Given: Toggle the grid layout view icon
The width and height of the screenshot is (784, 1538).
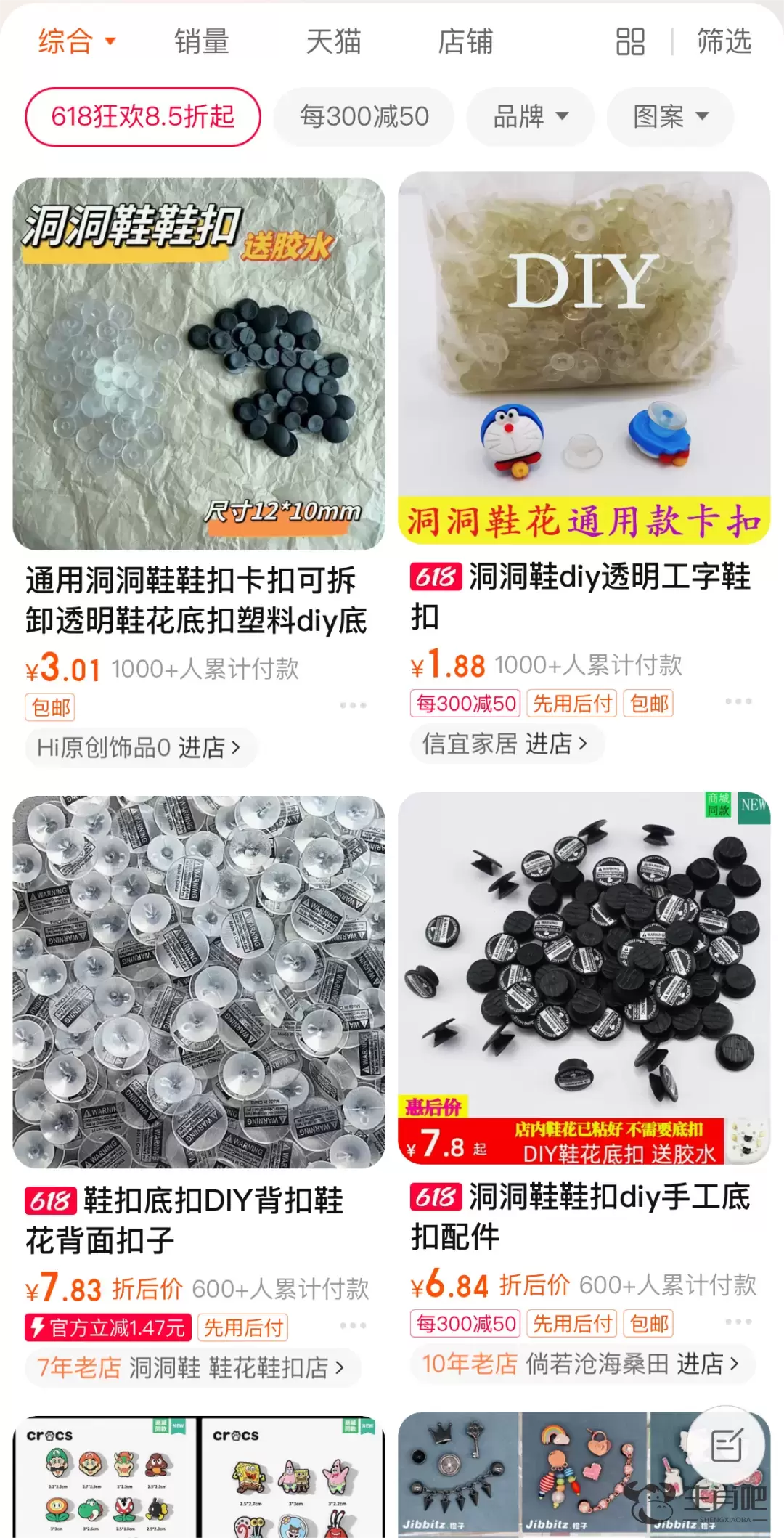Looking at the screenshot, I should pos(630,42).
